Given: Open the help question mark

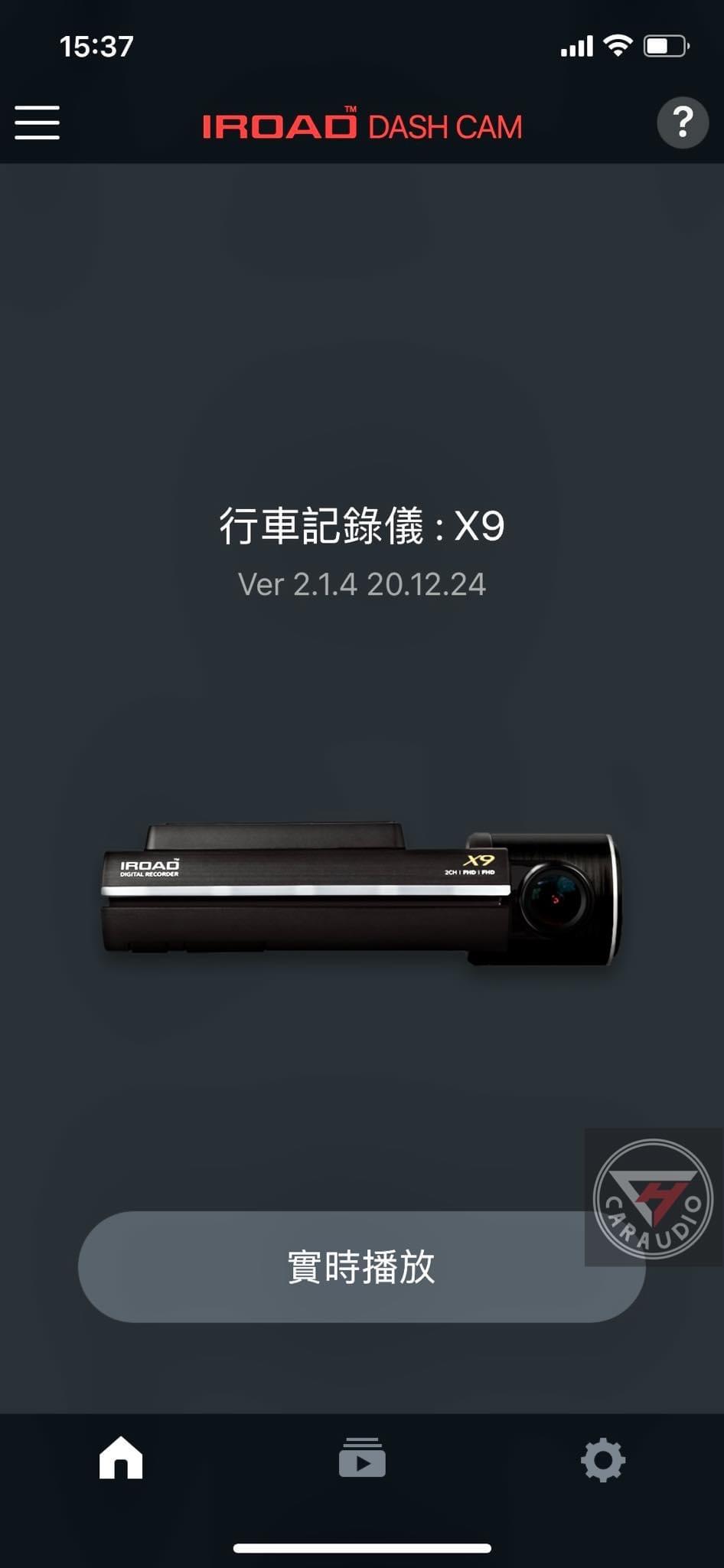Looking at the screenshot, I should click(683, 122).
